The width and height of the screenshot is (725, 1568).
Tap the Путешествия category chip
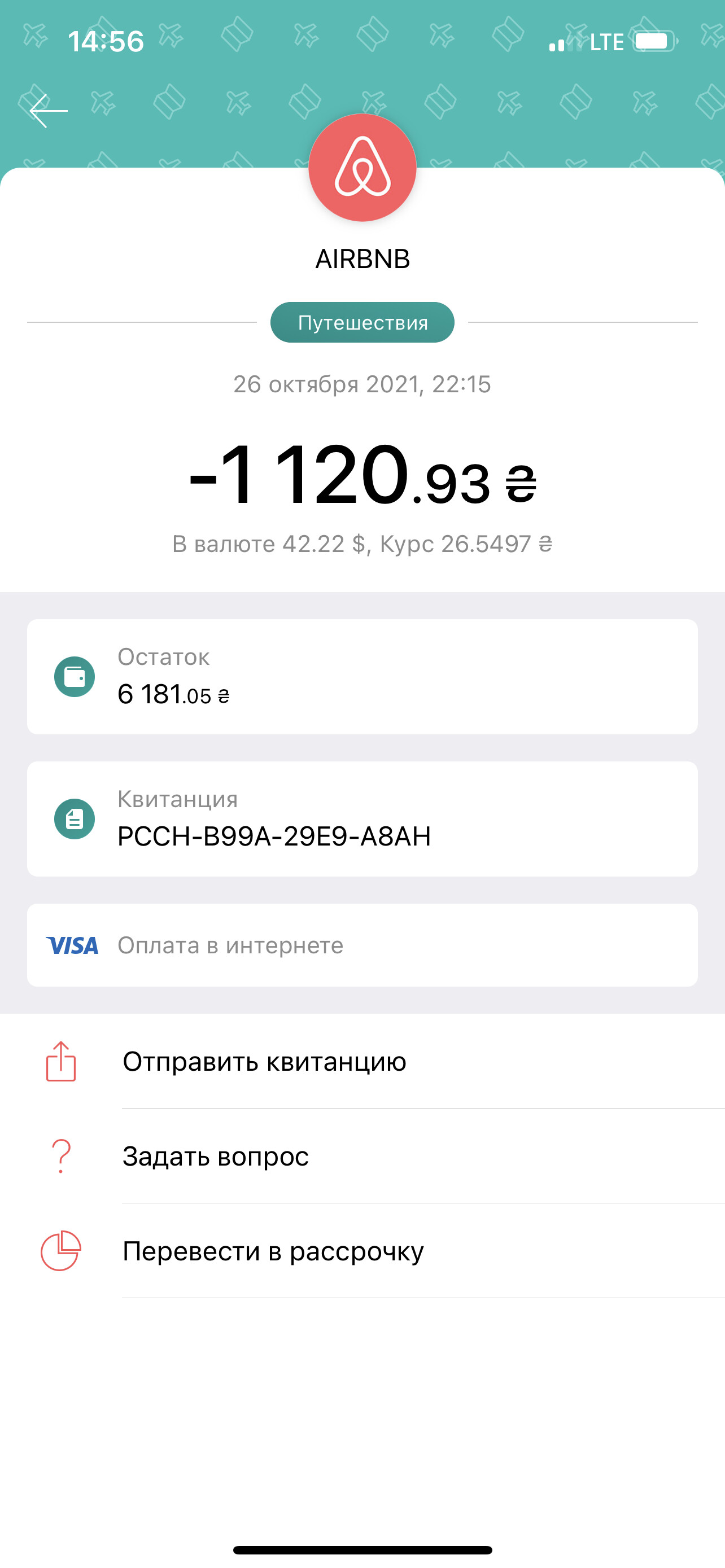click(362, 323)
